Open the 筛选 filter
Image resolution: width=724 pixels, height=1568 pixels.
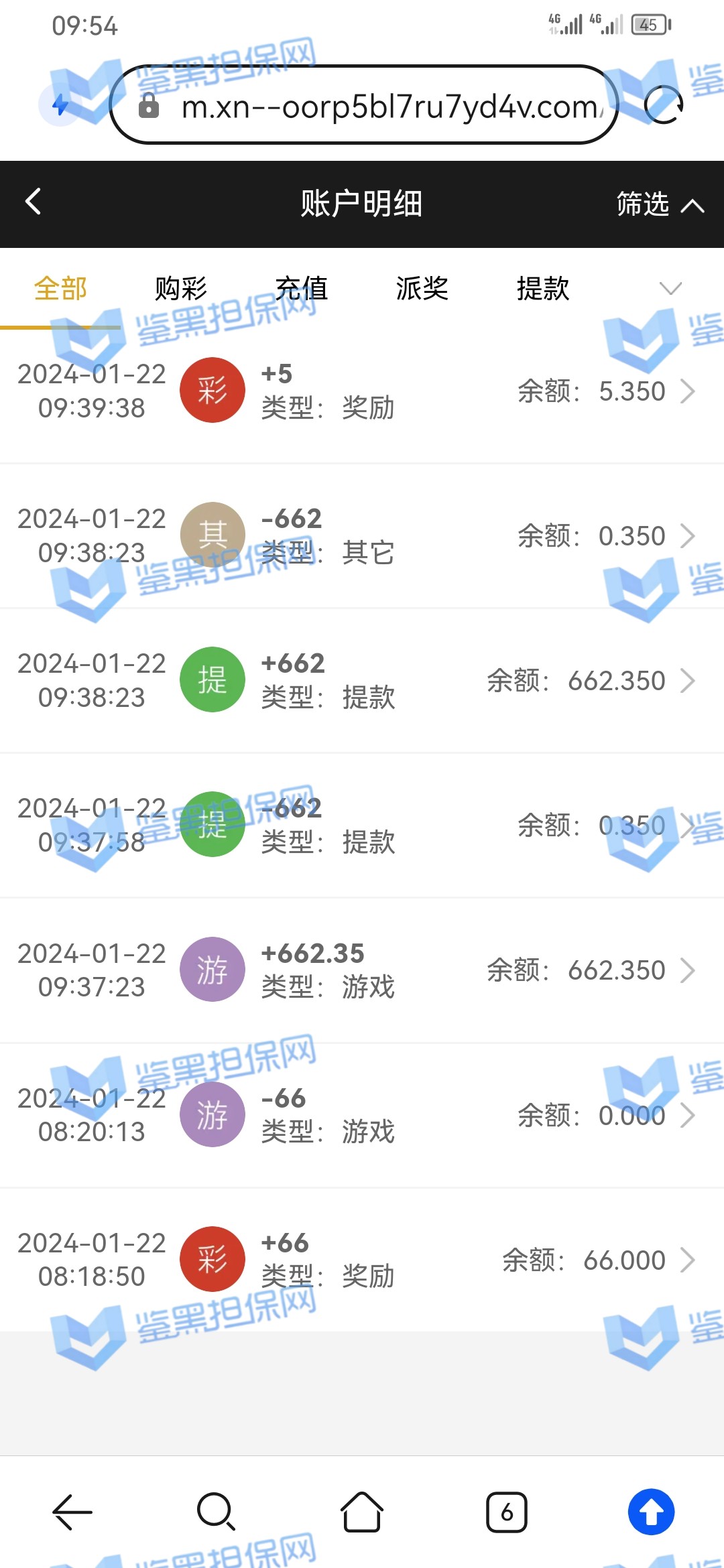[659, 204]
